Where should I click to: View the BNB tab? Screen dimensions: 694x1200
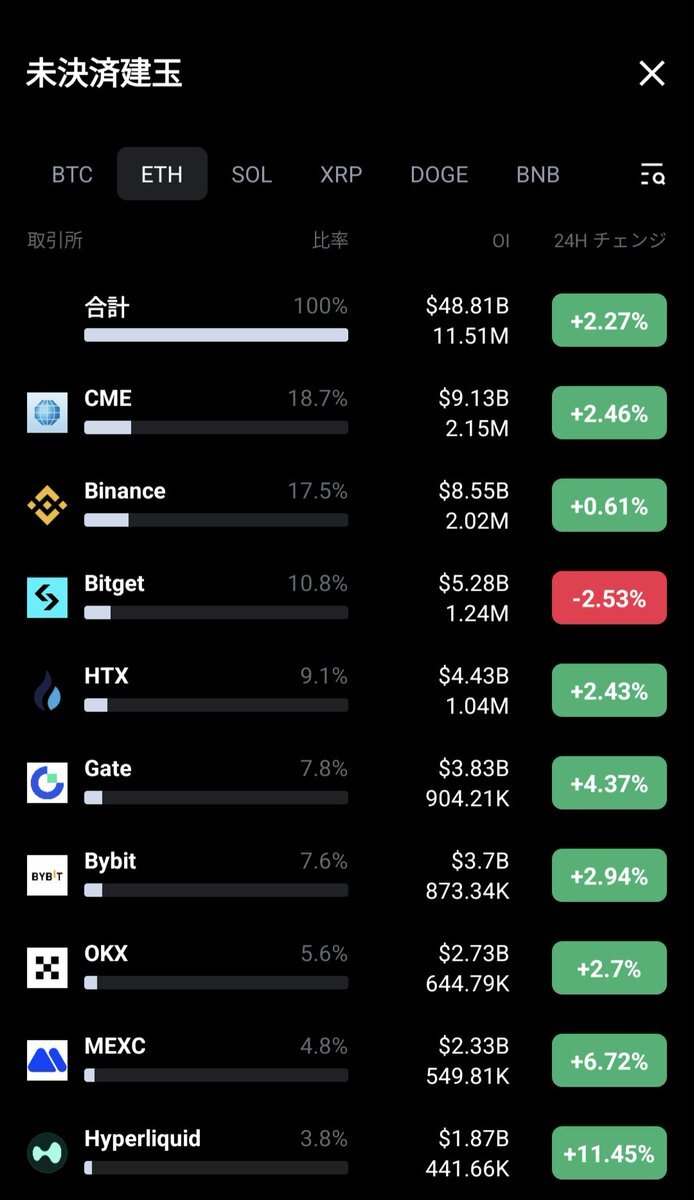(x=538, y=175)
